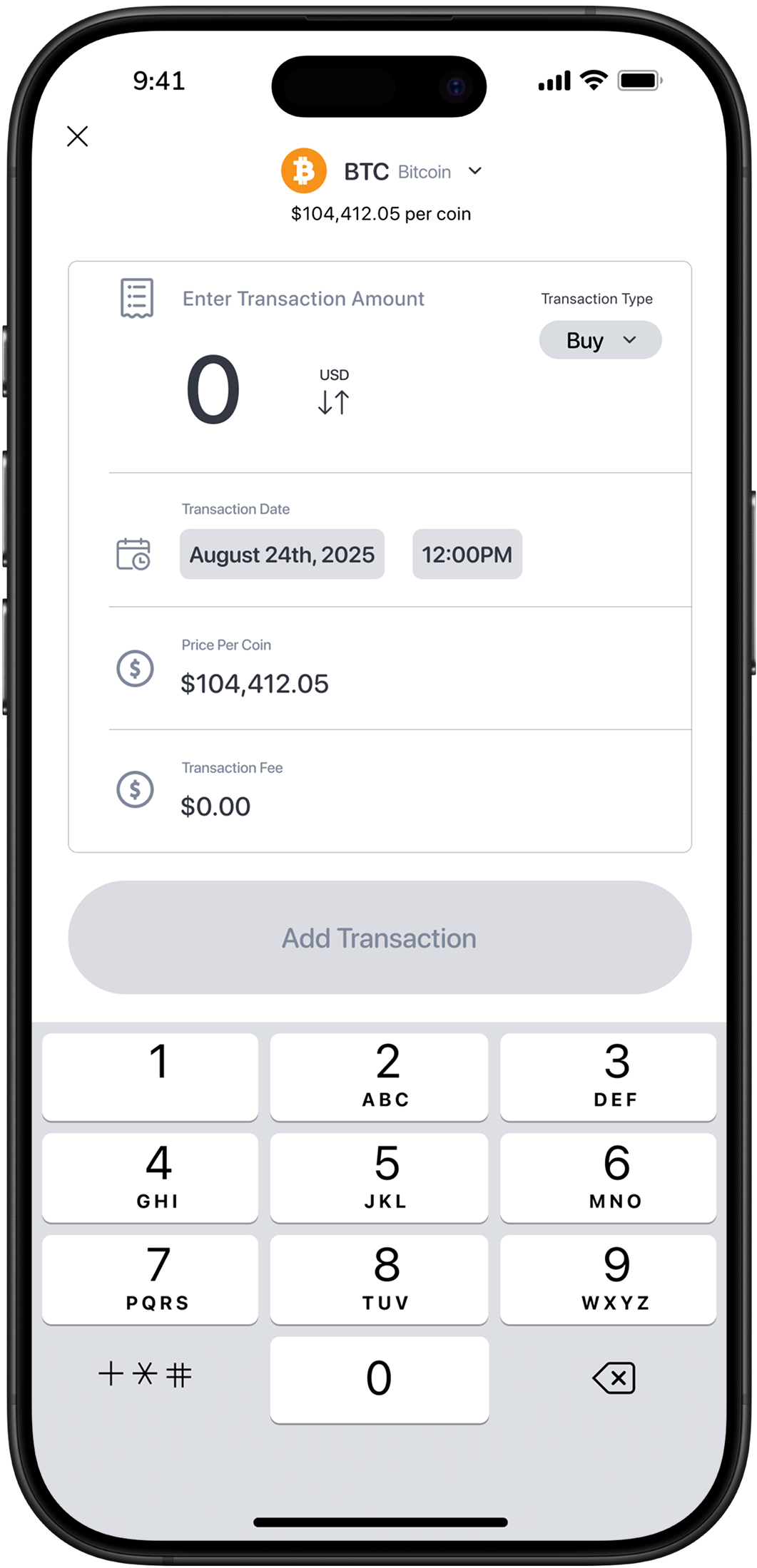Close the add transaction screen

tap(77, 136)
